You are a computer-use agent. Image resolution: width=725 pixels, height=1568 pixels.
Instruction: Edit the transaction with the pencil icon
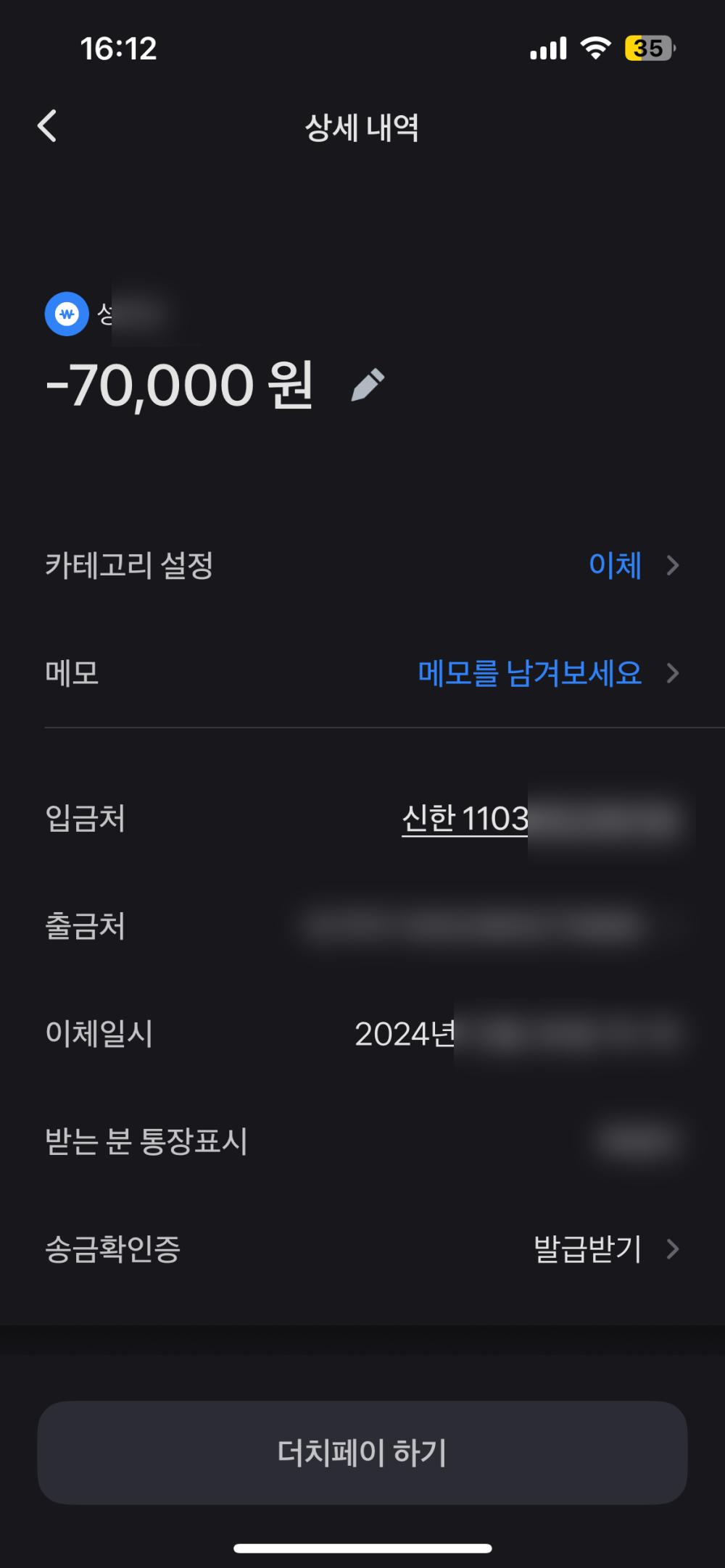(x=368, y=385)
